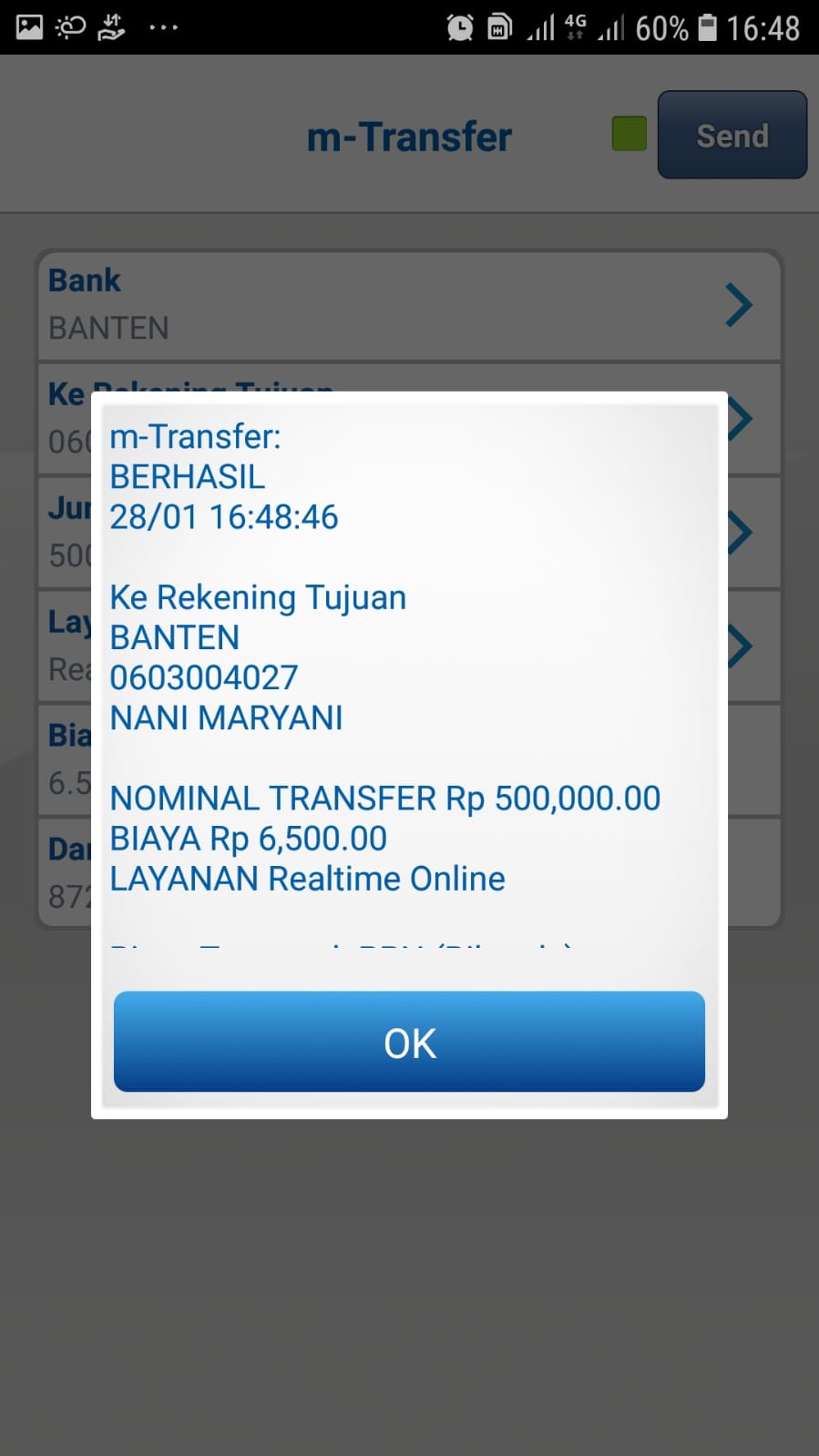Tap the leftmost SIM signal bars icon
Image resolution: width=819 pixels, height=1456 pixels.
click(x=539, y=26)
